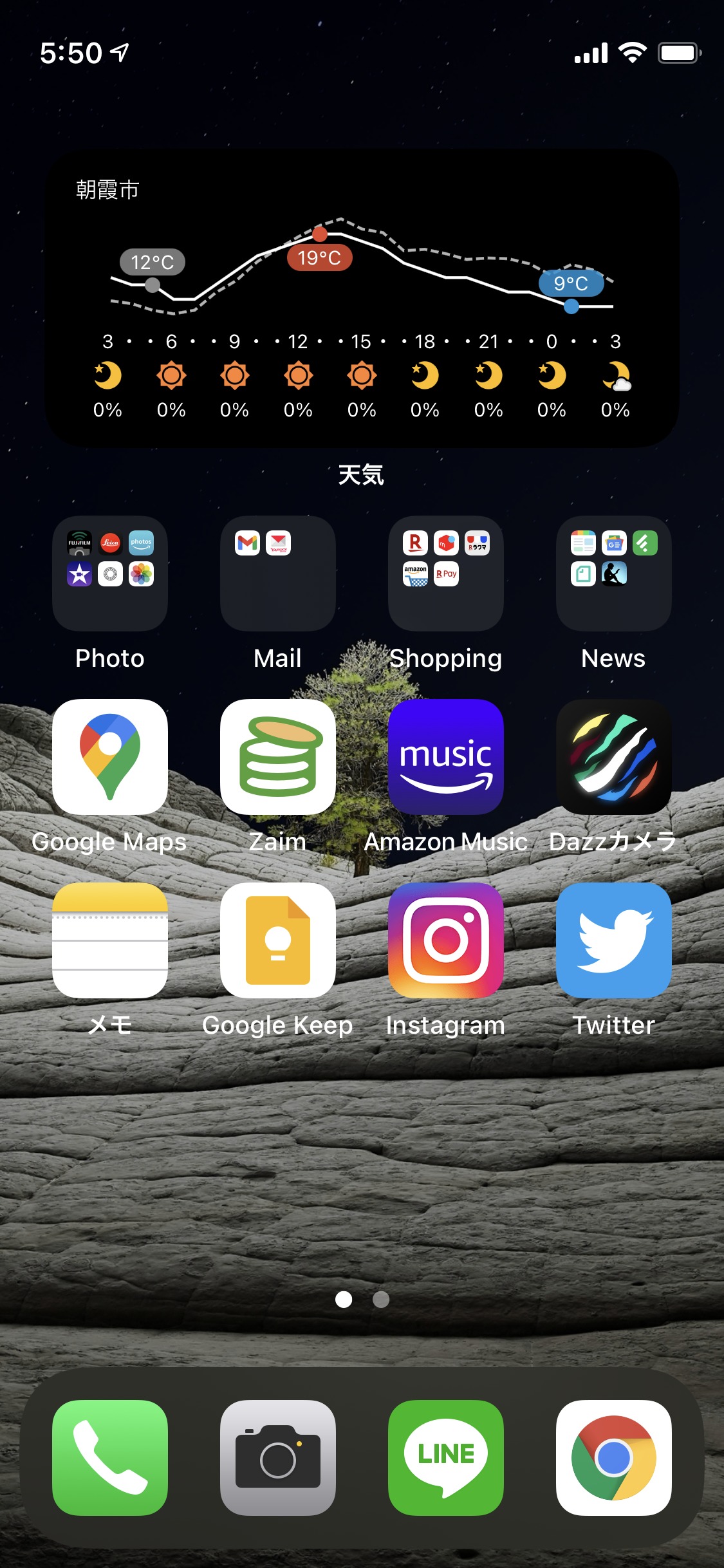Open the News folder
Screen dimensions: 724x1568
point(614,574)
